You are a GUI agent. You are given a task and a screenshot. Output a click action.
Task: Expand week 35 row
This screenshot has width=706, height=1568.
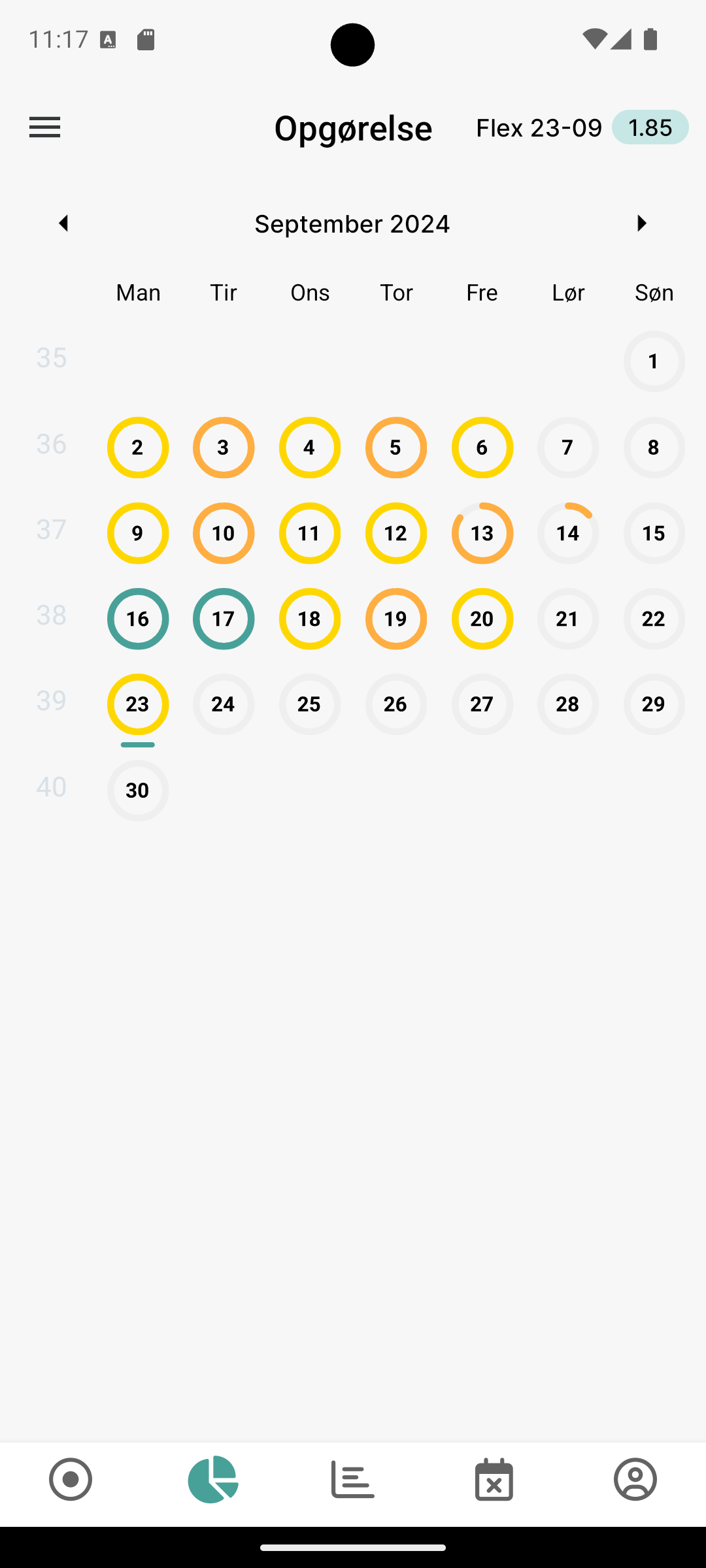click(51, 357)
